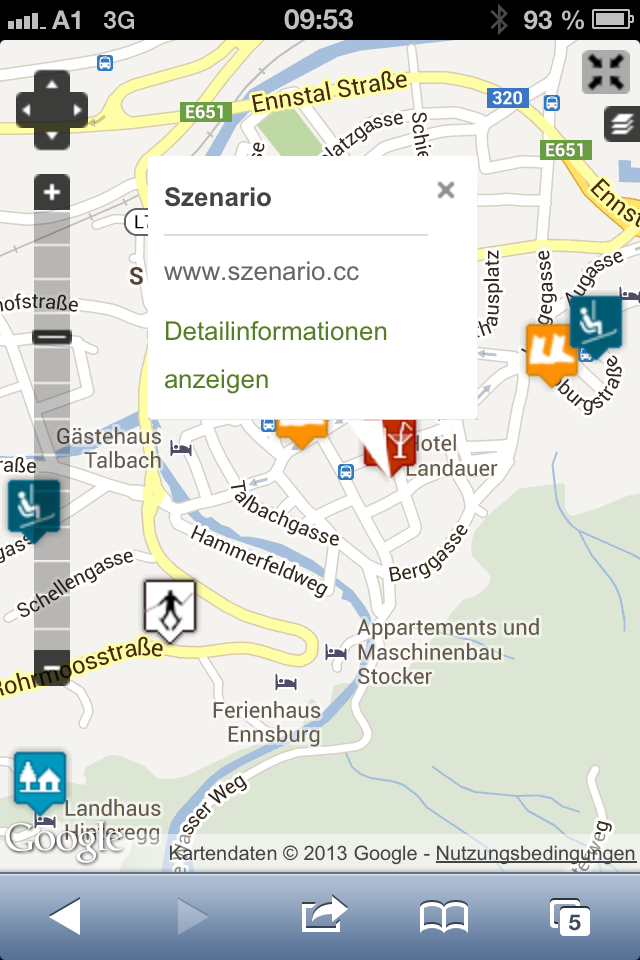Close the Szenario info popup
Image resolution: width=640 pixels, height=960 pixels.
point(446,190)
